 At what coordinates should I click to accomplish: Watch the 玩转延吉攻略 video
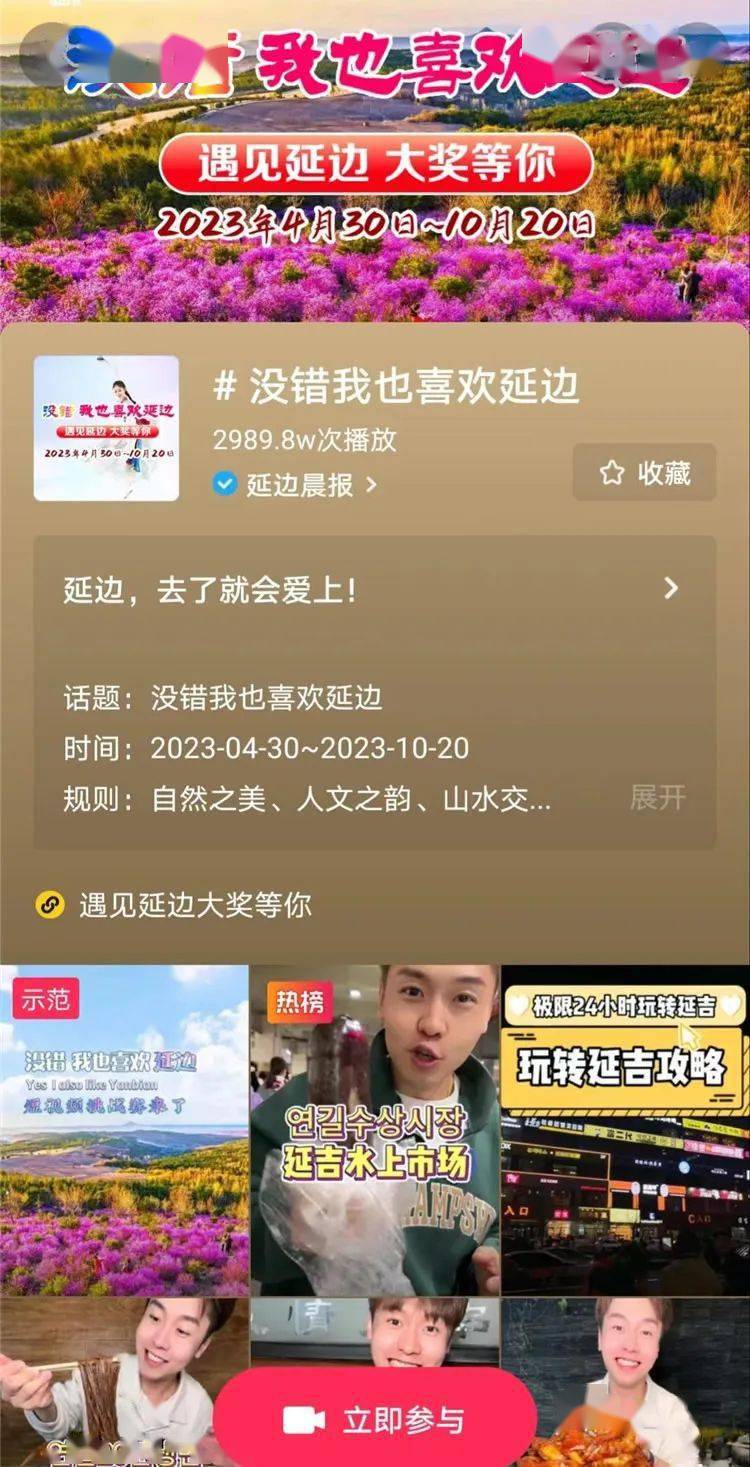pos(625,1130)
